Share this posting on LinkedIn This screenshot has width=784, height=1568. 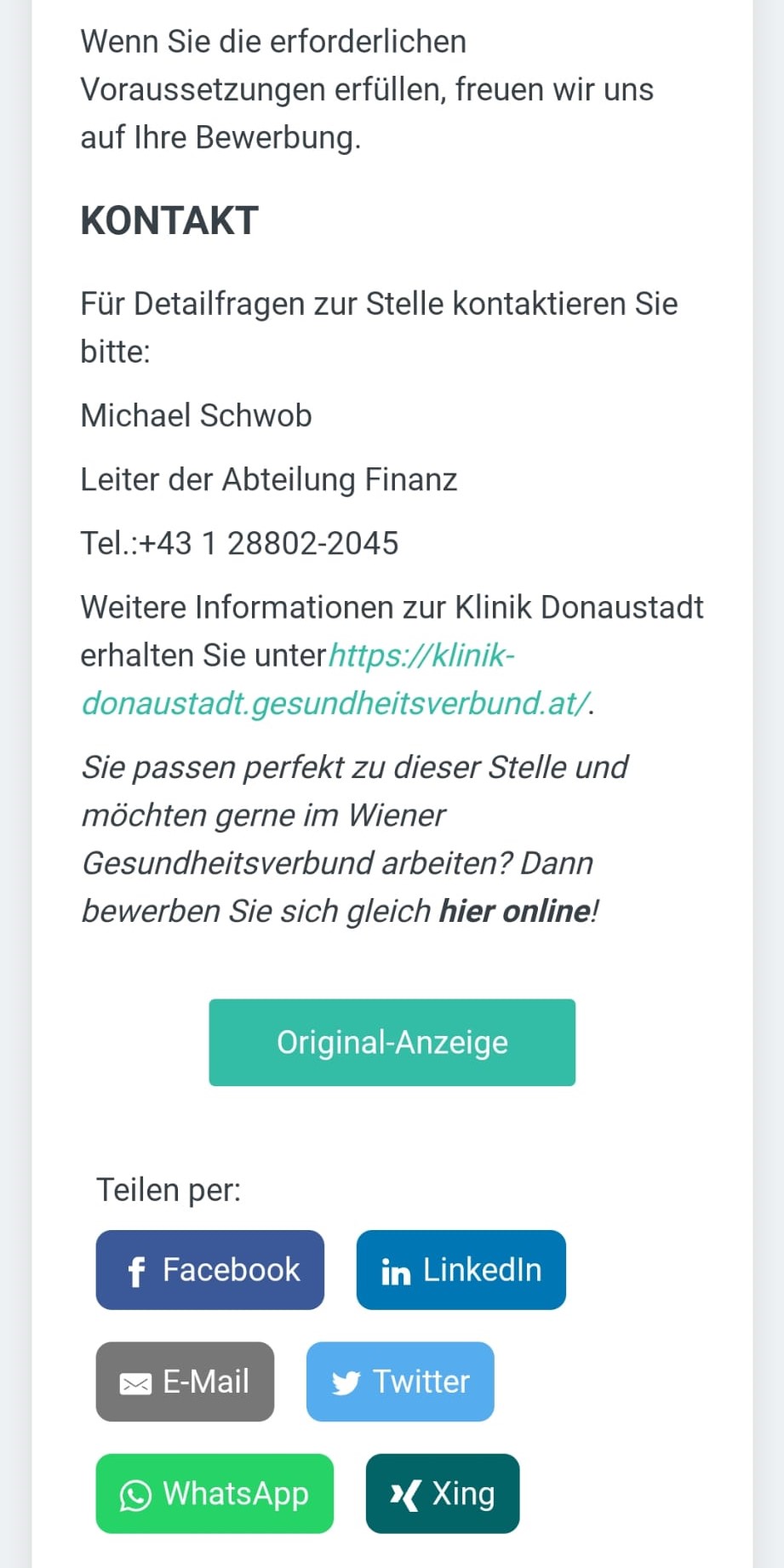461,1269
